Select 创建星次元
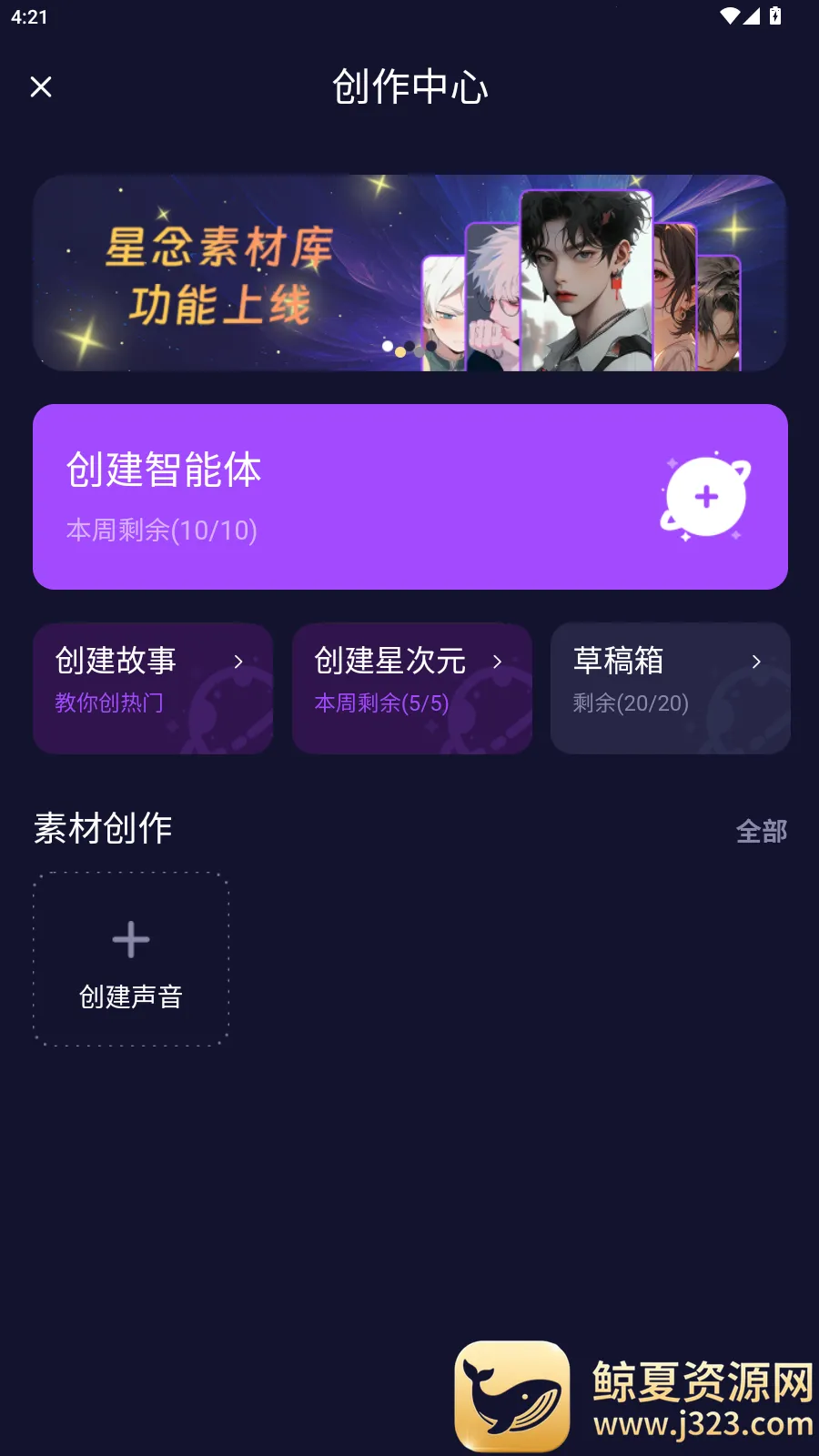Screen dimensions: 819x1456 coord(412,688)
